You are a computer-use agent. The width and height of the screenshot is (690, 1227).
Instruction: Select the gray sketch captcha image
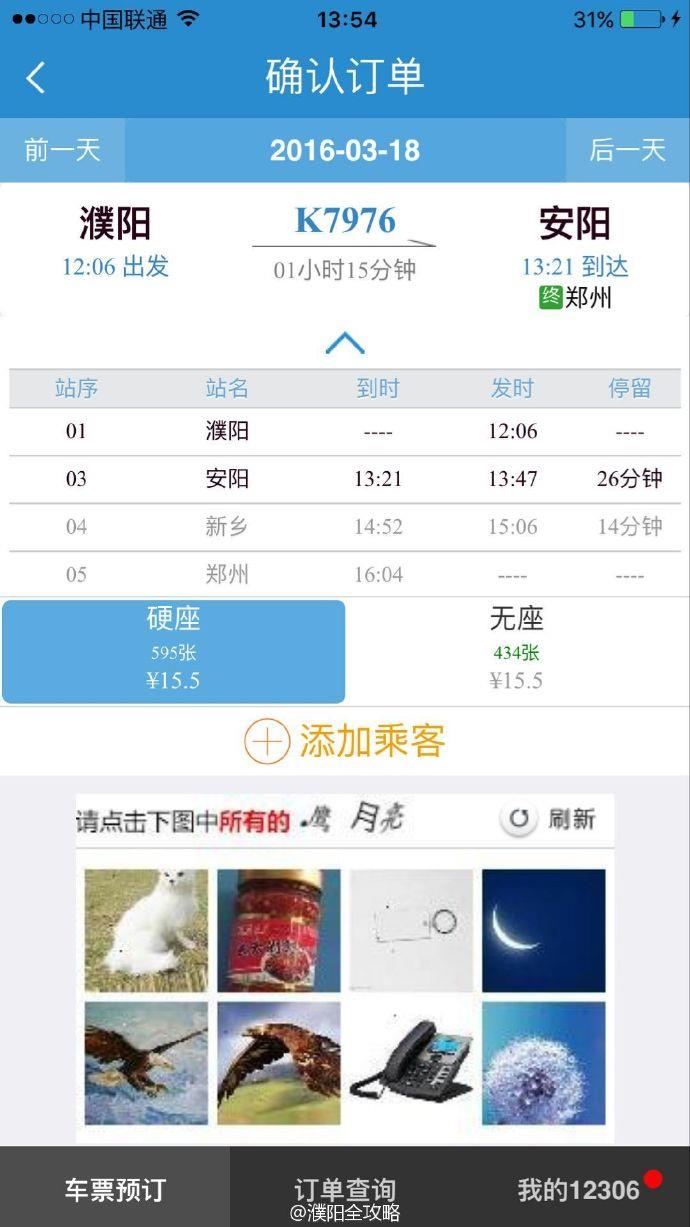411,930
